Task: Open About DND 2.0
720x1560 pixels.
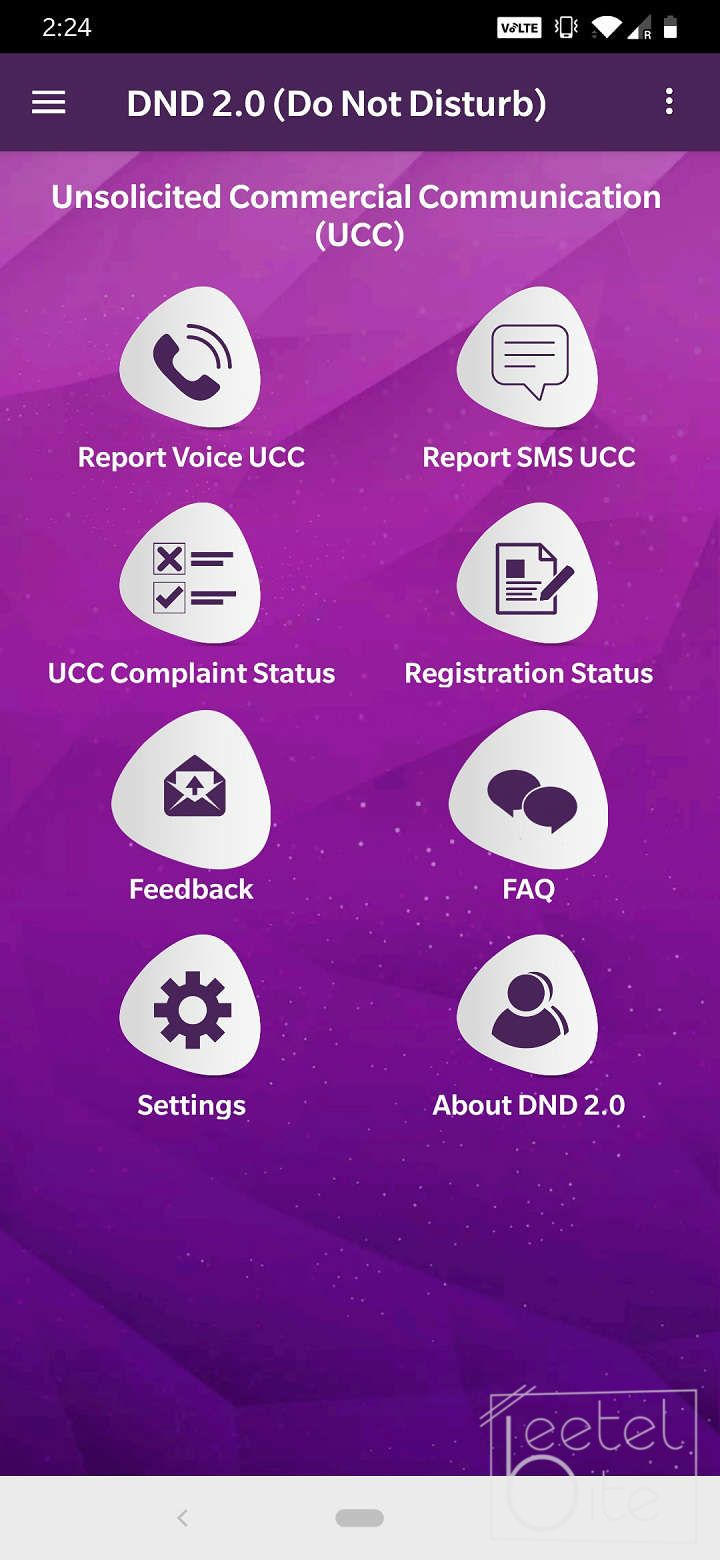Action: tap(528, 1008)
